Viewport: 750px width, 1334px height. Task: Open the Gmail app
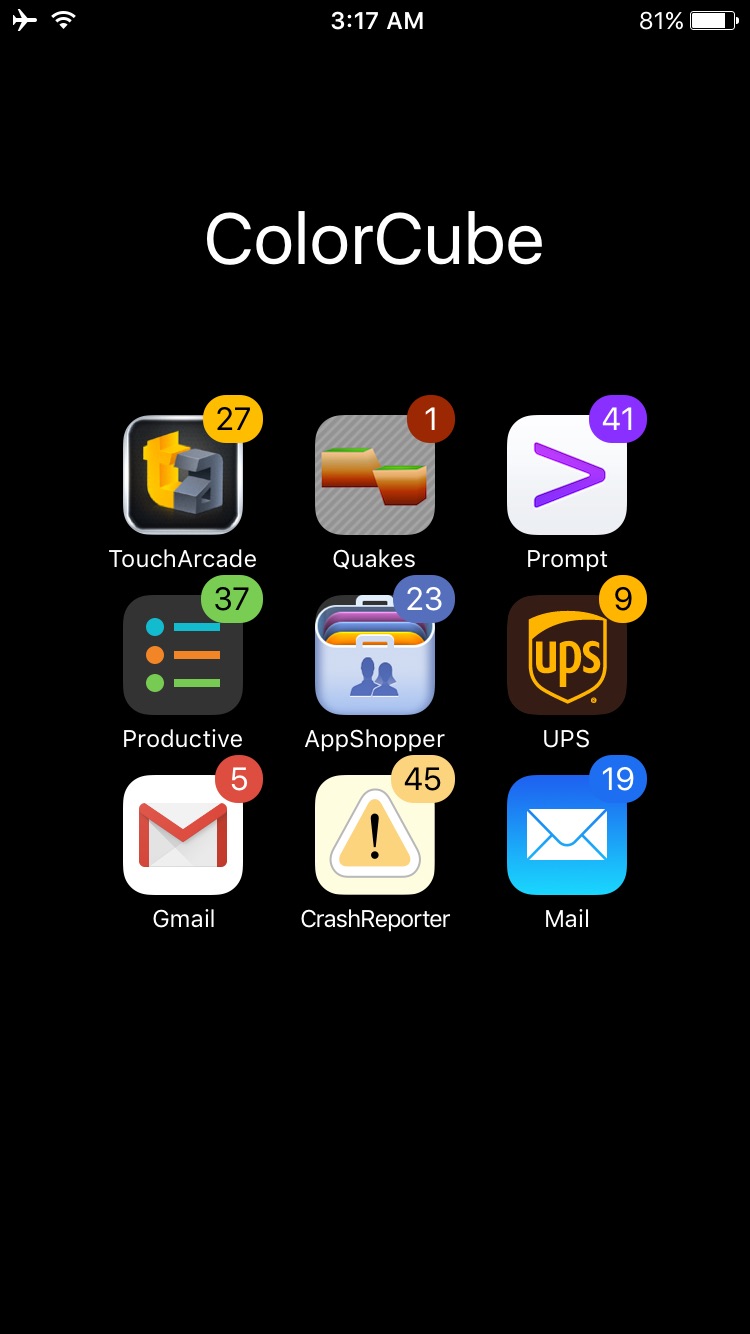(182, 835)
